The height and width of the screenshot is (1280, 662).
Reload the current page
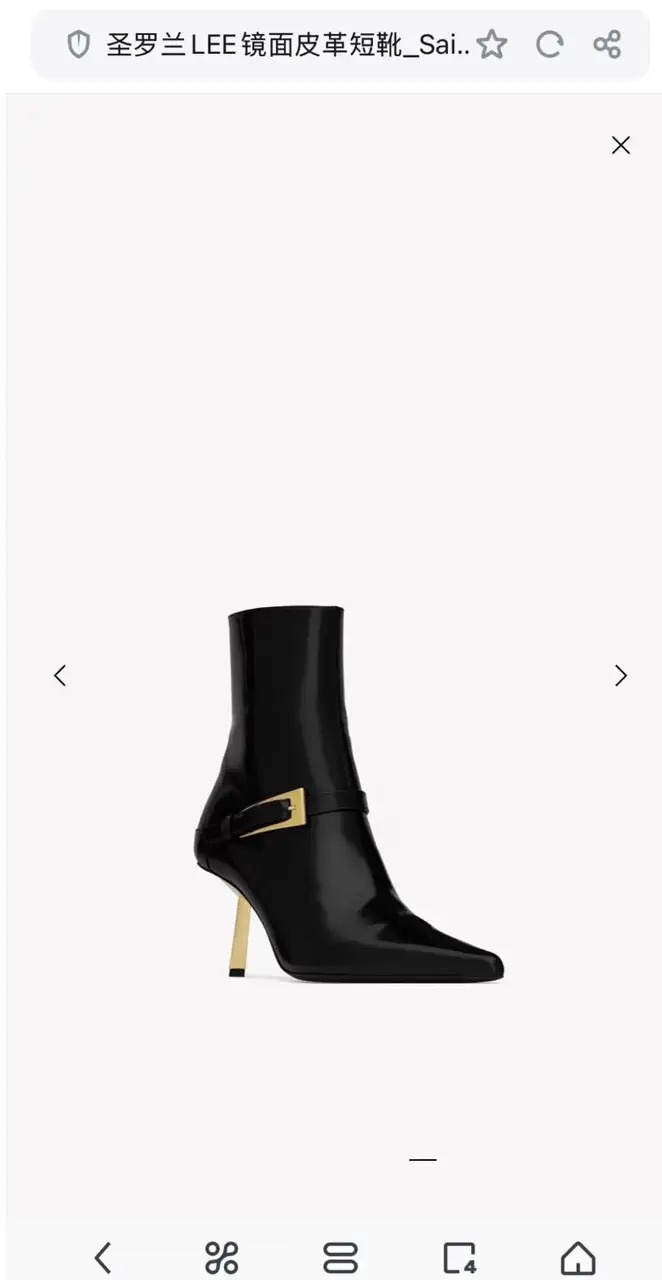(x=549, y=44)
